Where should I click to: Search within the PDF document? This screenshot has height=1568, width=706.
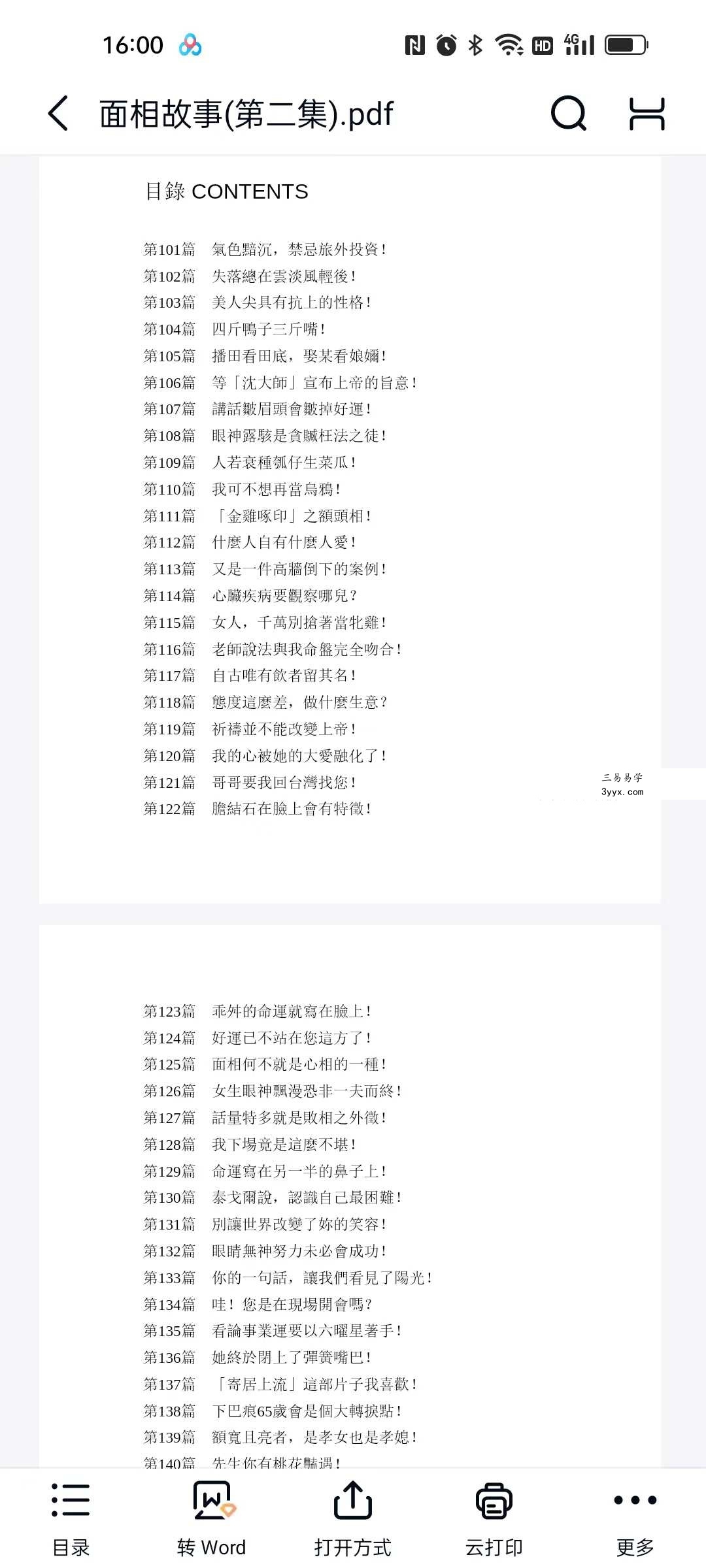[x=569, y=114]
